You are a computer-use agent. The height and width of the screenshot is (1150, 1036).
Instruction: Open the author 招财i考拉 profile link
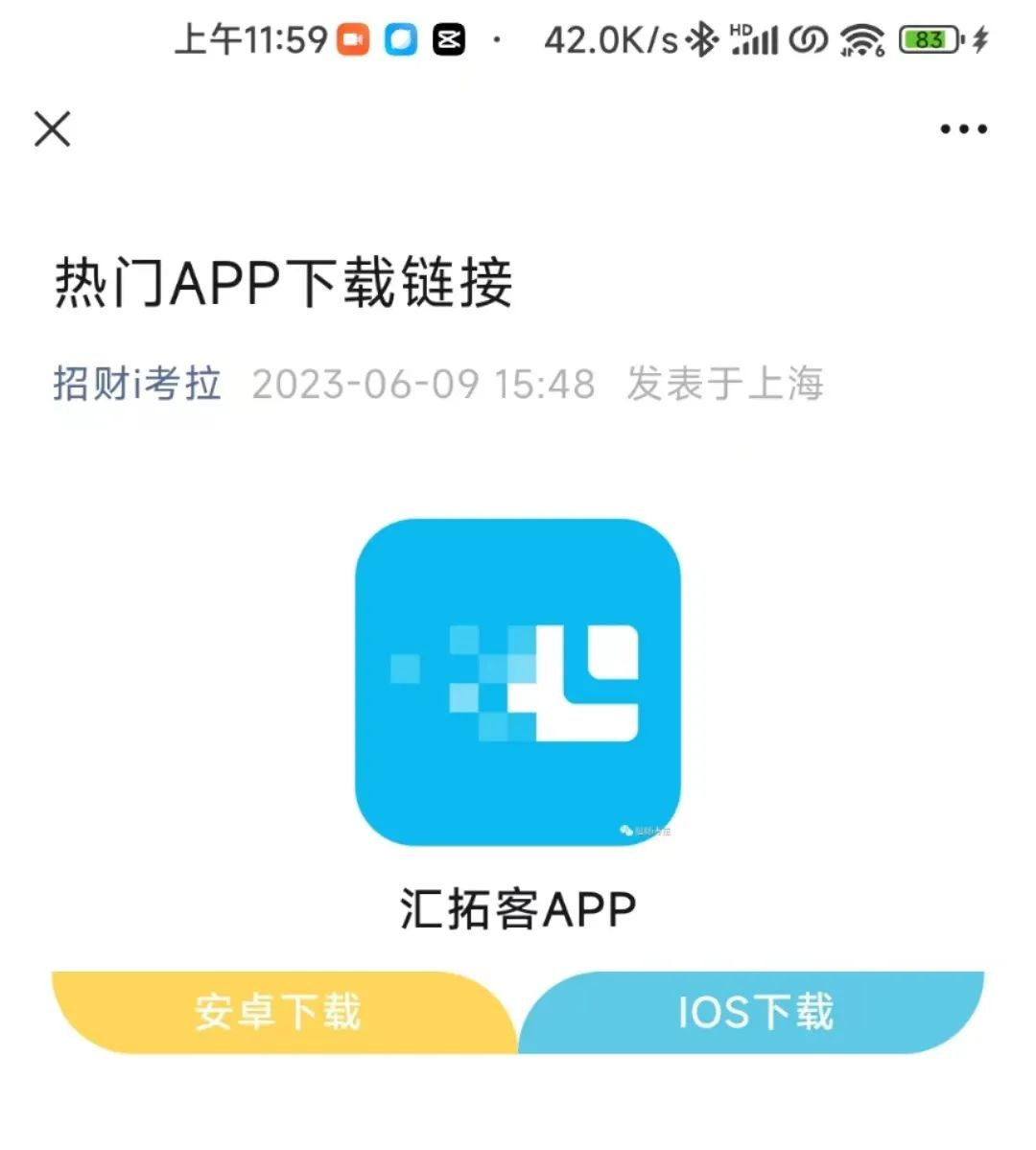[x=137, y=383]
